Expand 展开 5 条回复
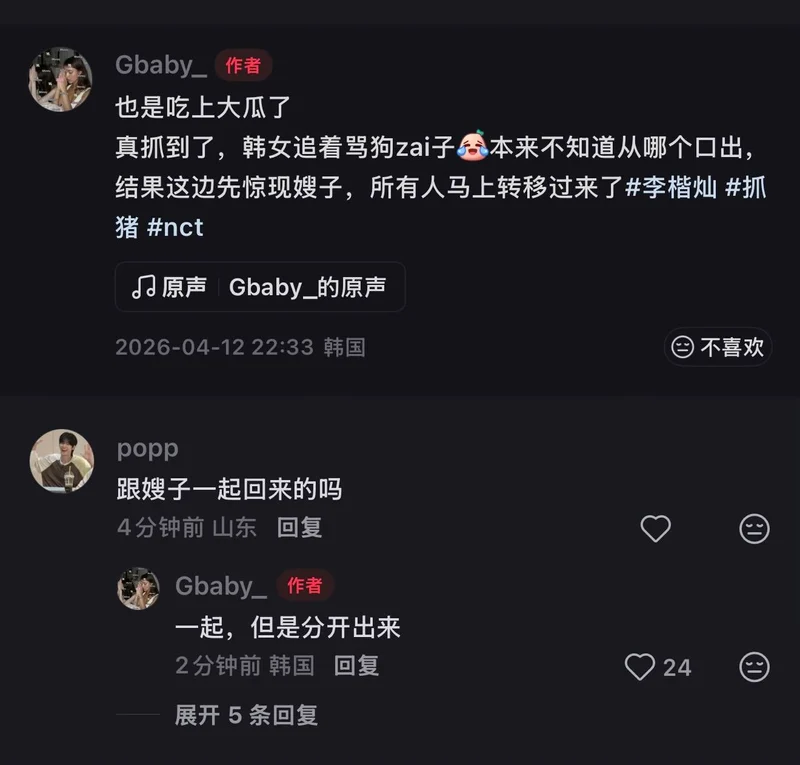 tap(246, 715)
